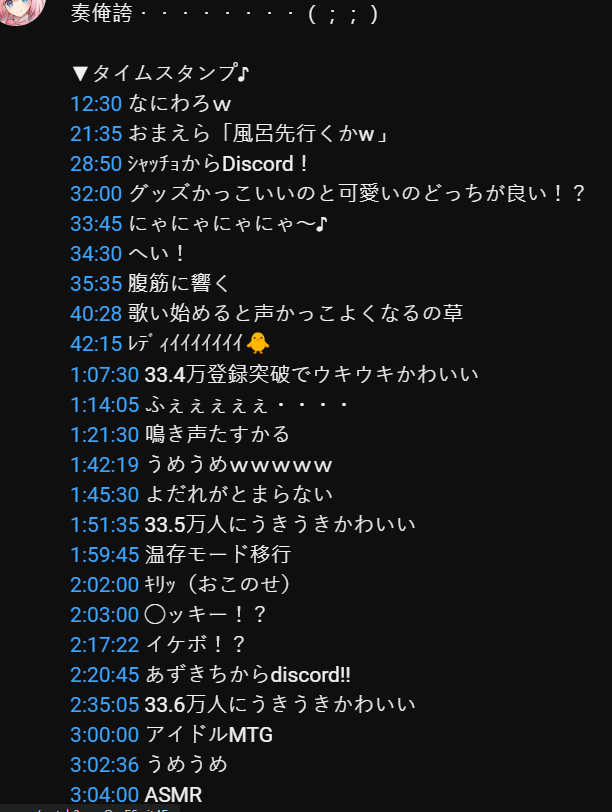Seek to 1:51:35 timestamp
The image size is (612, 812).
[x=104, y=524]
